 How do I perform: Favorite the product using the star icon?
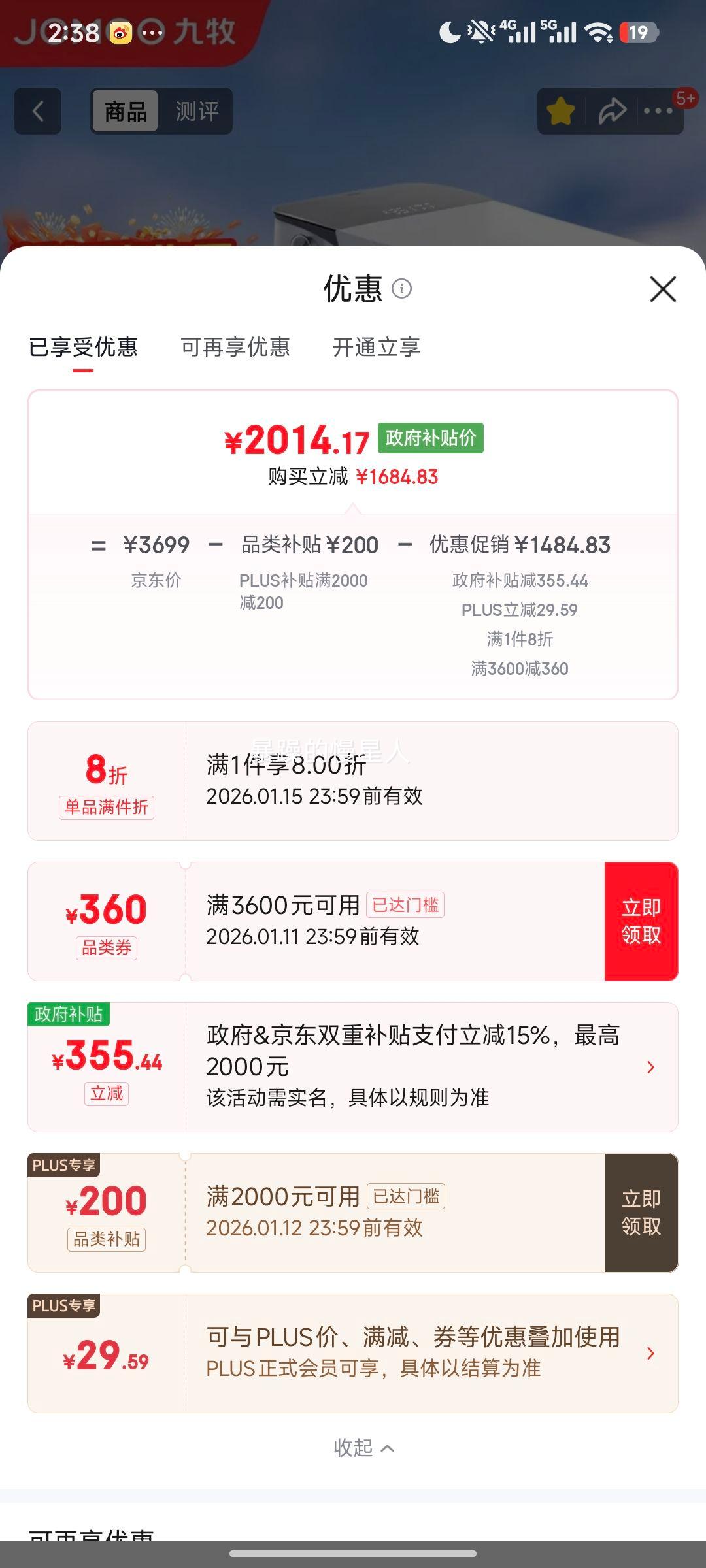(561, 111)
